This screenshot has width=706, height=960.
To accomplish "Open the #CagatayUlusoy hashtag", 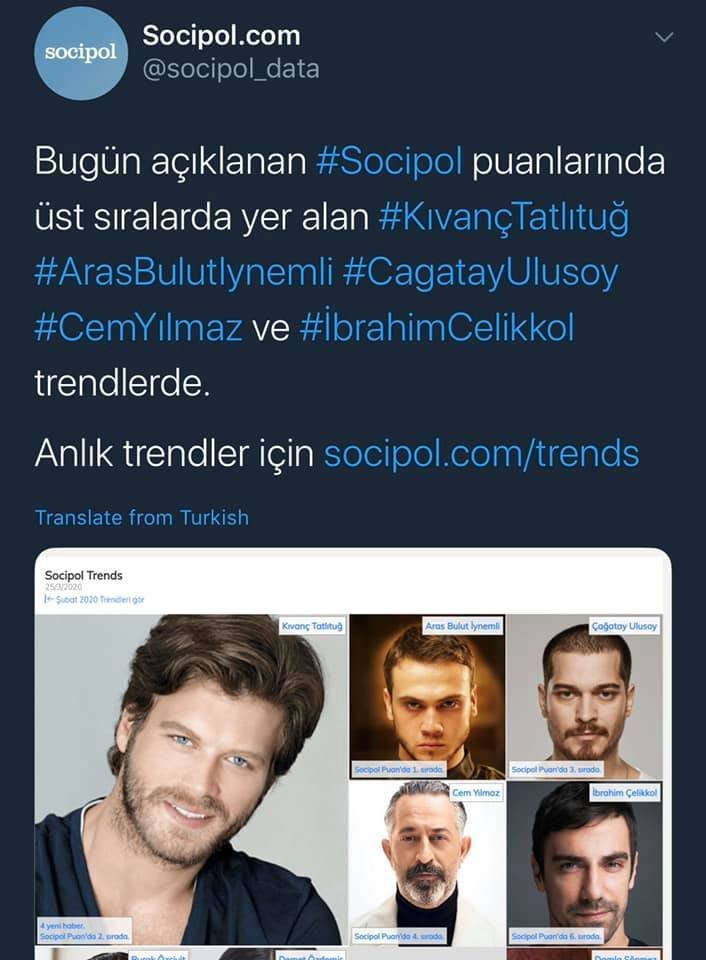I will coord(483,273).
